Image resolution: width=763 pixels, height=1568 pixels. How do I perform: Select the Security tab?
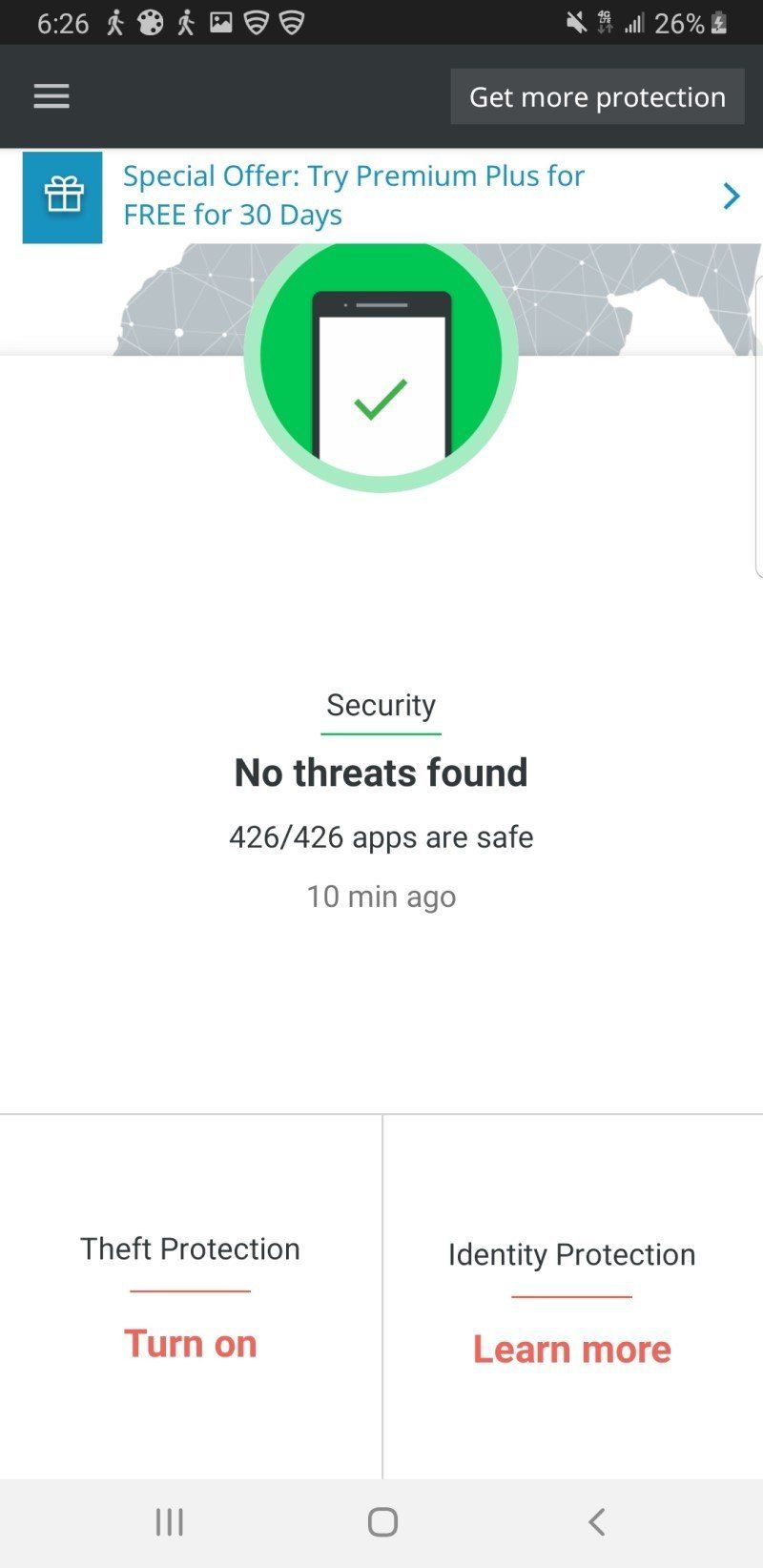point(381,706)
